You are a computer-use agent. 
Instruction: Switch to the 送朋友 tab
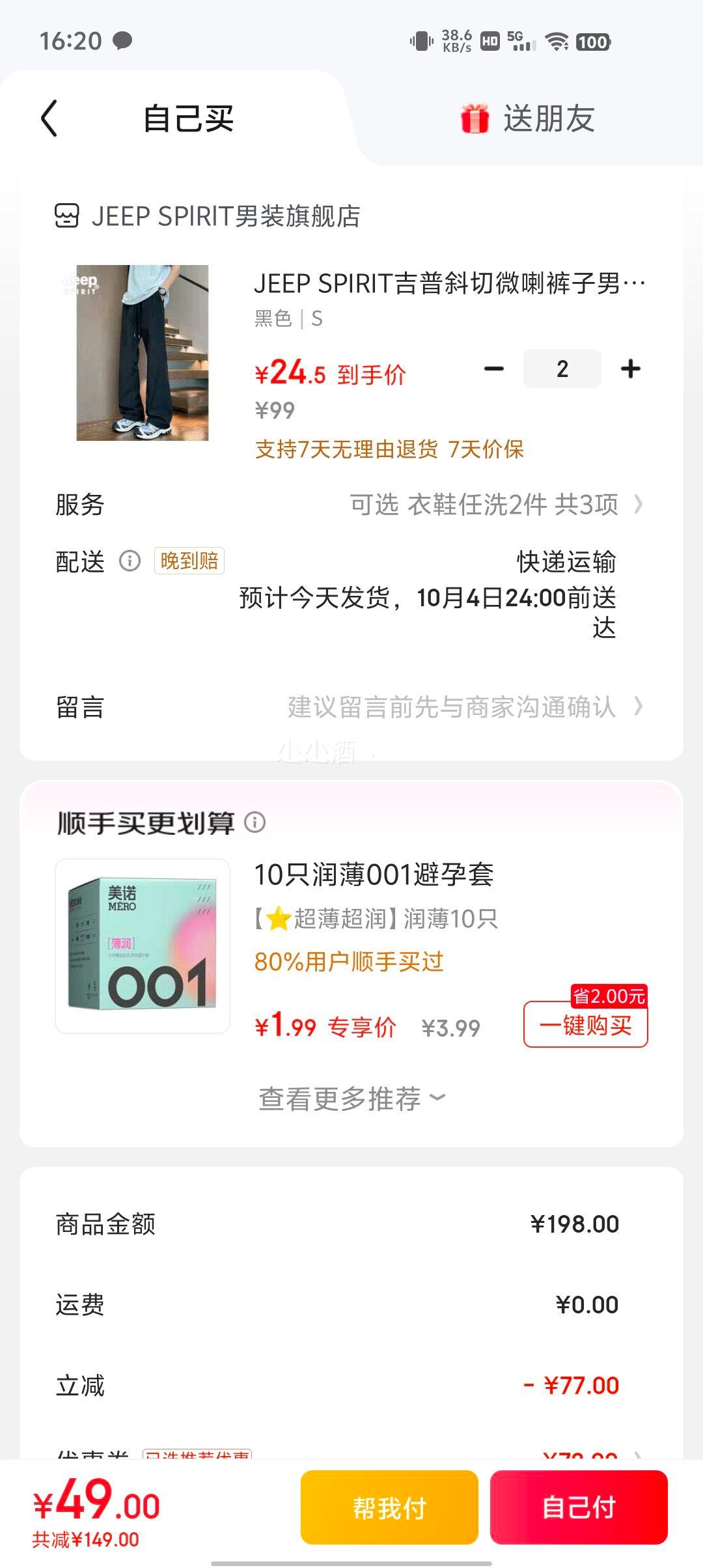[x=527, y=119]
